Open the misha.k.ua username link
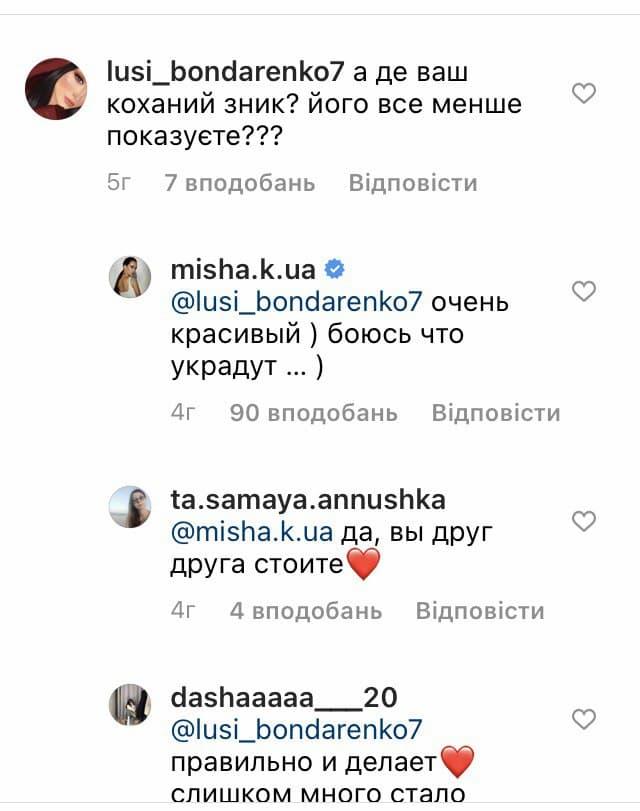The image size is (640, 811). [243, 270]
